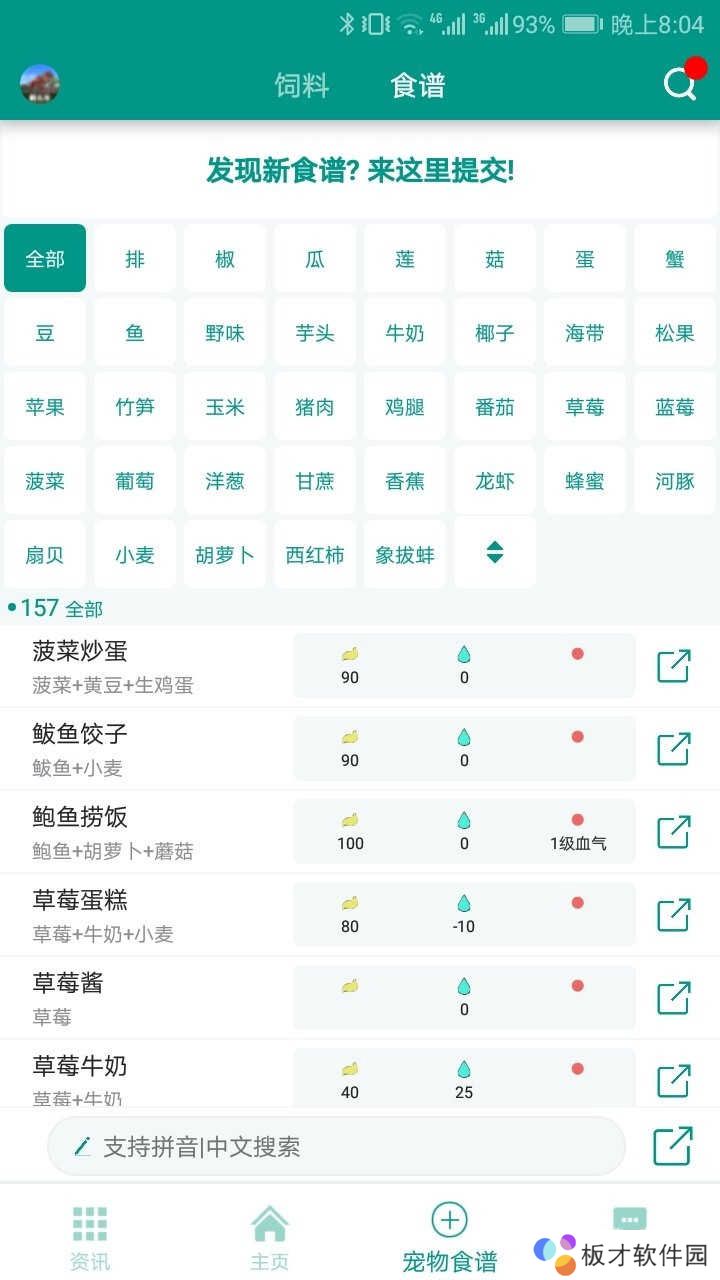Screen dimensions: 720x1280
Task: Filter recipes by 草莓
Action: (584, 407)
